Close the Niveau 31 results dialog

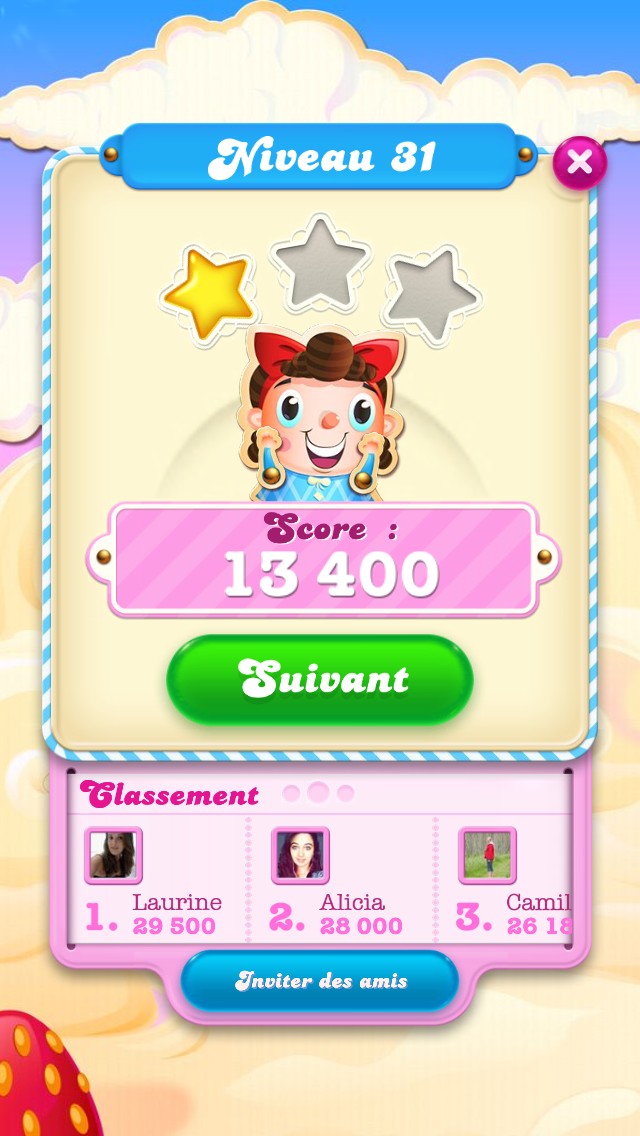coord(580,161)
